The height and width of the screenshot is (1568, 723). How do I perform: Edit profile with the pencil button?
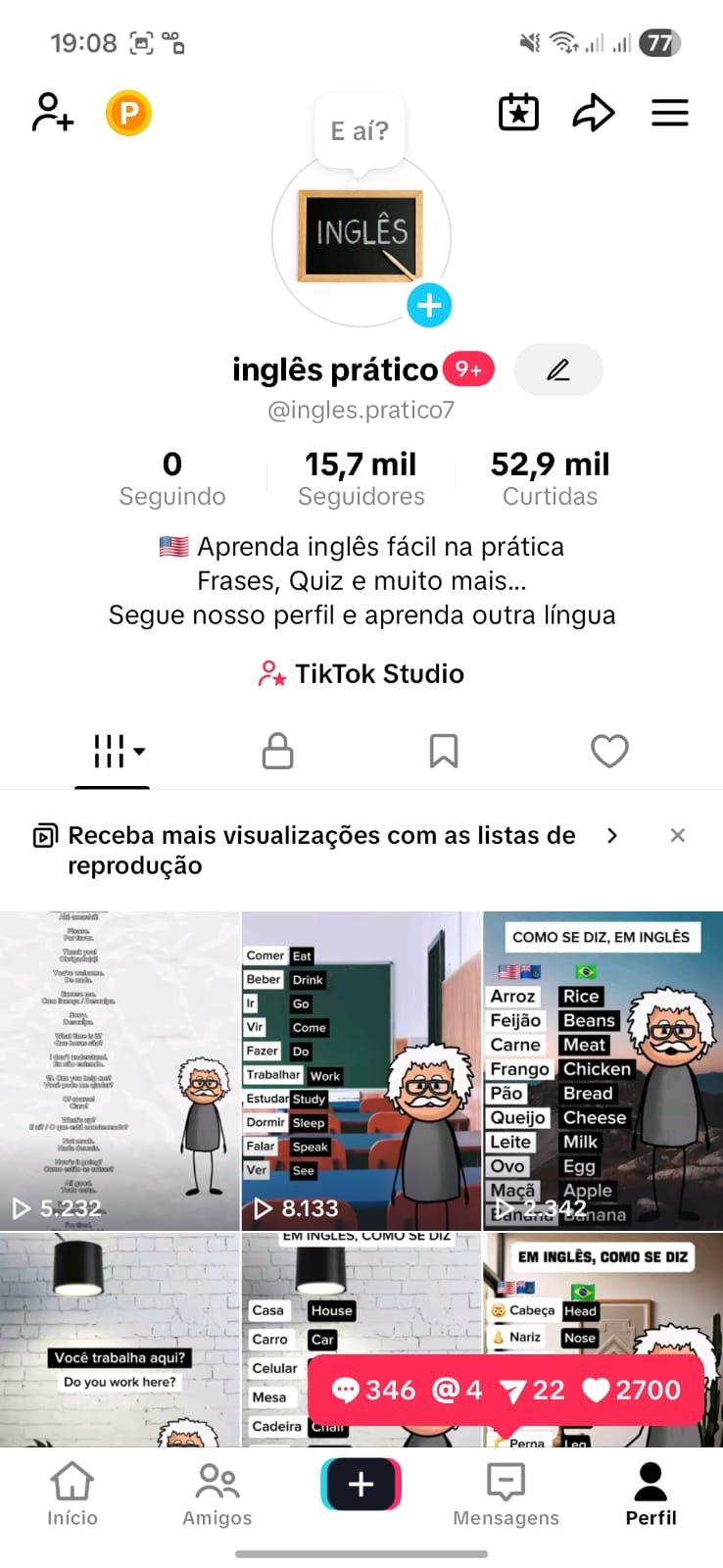point(557,369)
